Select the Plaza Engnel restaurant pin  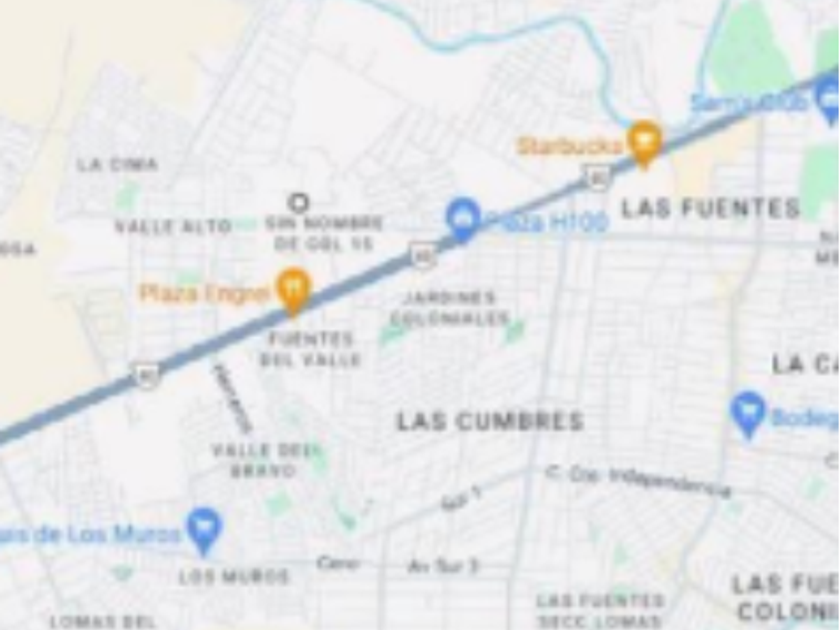293,291
